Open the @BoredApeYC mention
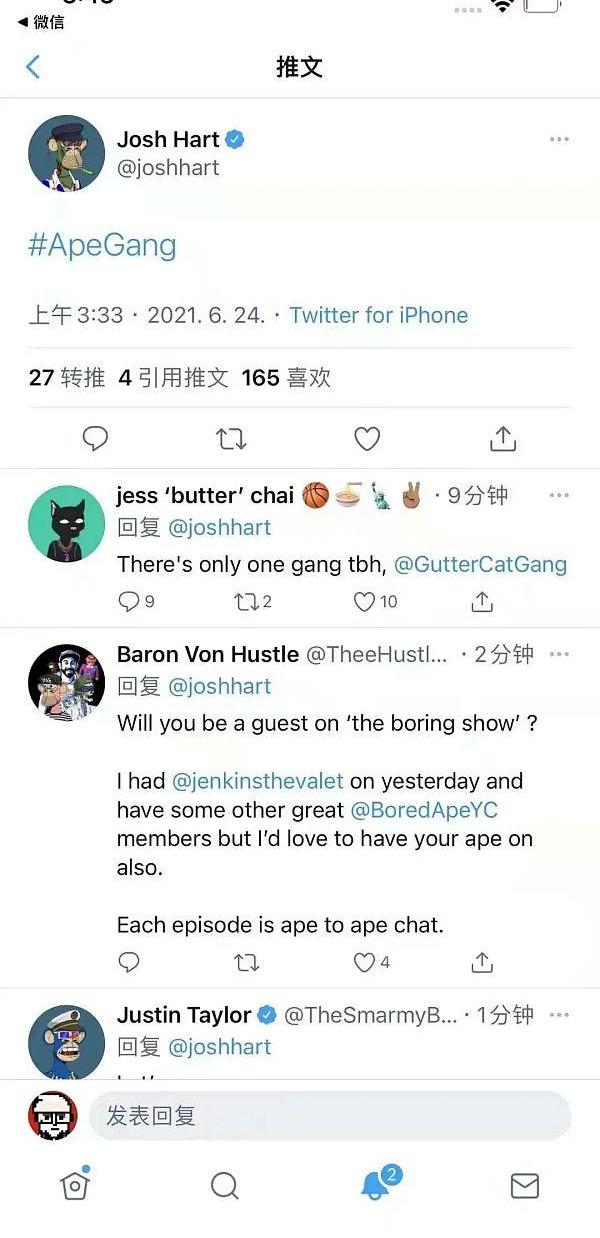The image size is (600, 1238). tap(434, 810)
